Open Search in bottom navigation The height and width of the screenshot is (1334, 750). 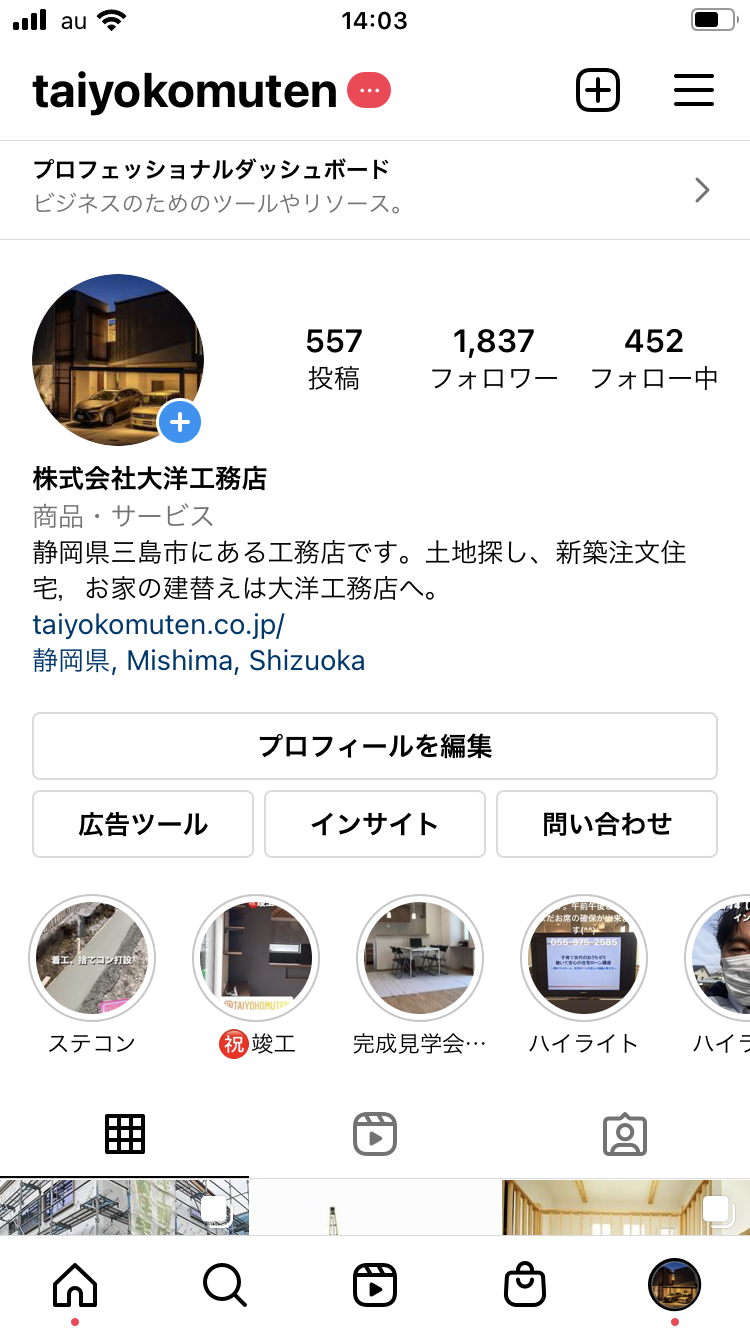pyautogui.click(x=224, y=1284)
